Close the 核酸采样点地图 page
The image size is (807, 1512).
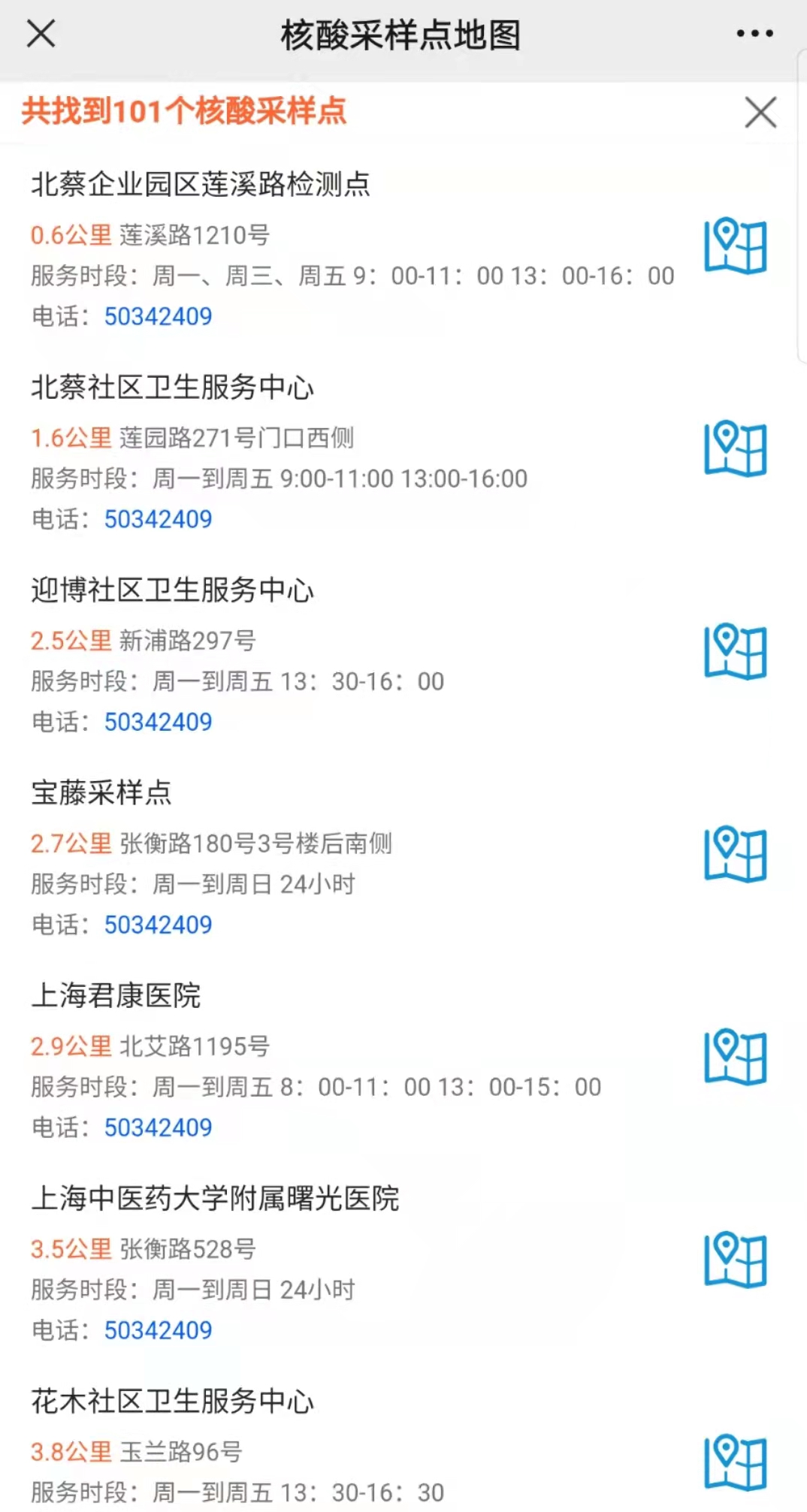[41, 34]
